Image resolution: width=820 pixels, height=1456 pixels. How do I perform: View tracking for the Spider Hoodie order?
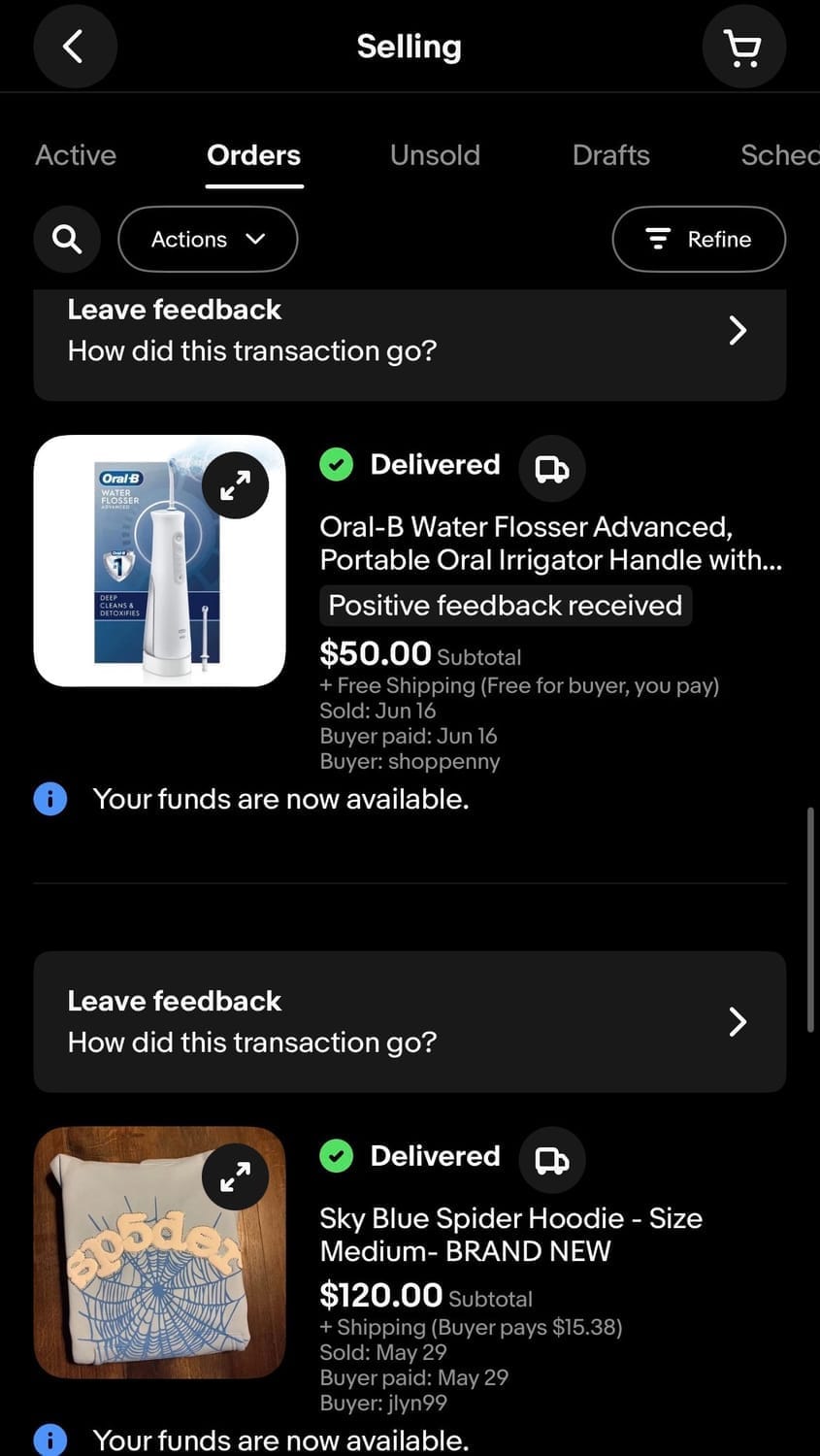pos(552,1160)
